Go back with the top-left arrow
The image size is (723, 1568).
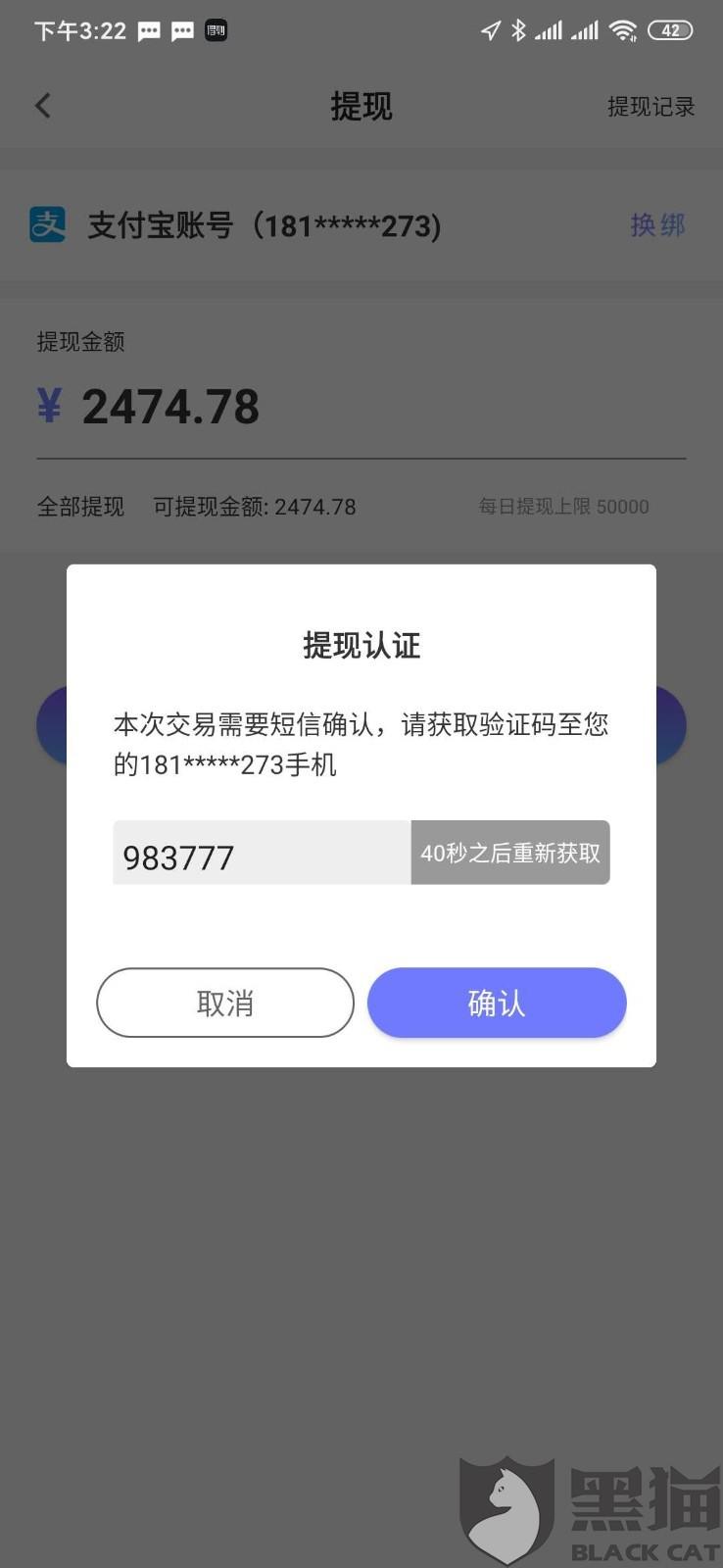[x=42, y=106]
